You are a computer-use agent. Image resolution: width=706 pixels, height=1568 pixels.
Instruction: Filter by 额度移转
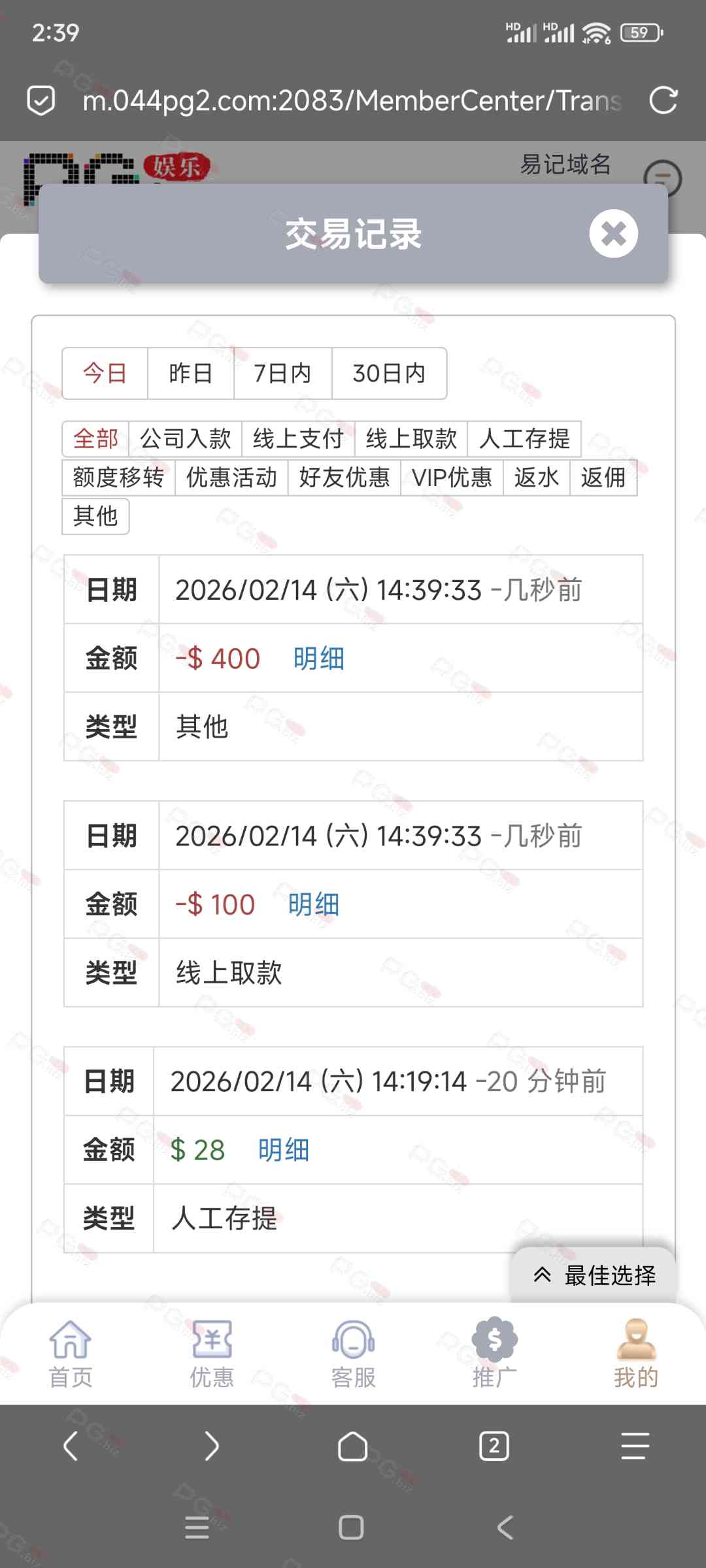pyautogui.click(x=118, y=478)
